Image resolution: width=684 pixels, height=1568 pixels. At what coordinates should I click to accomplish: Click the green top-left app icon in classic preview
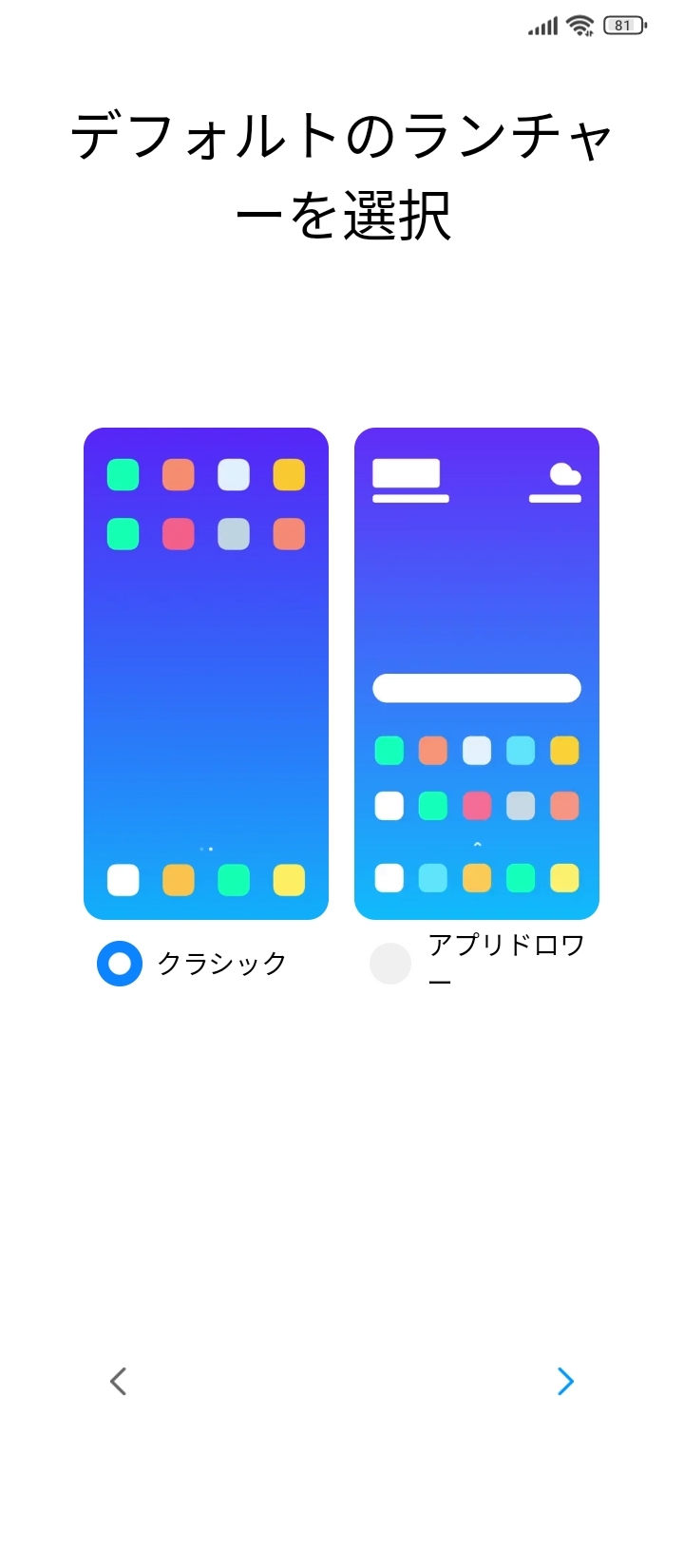[122, 474]
